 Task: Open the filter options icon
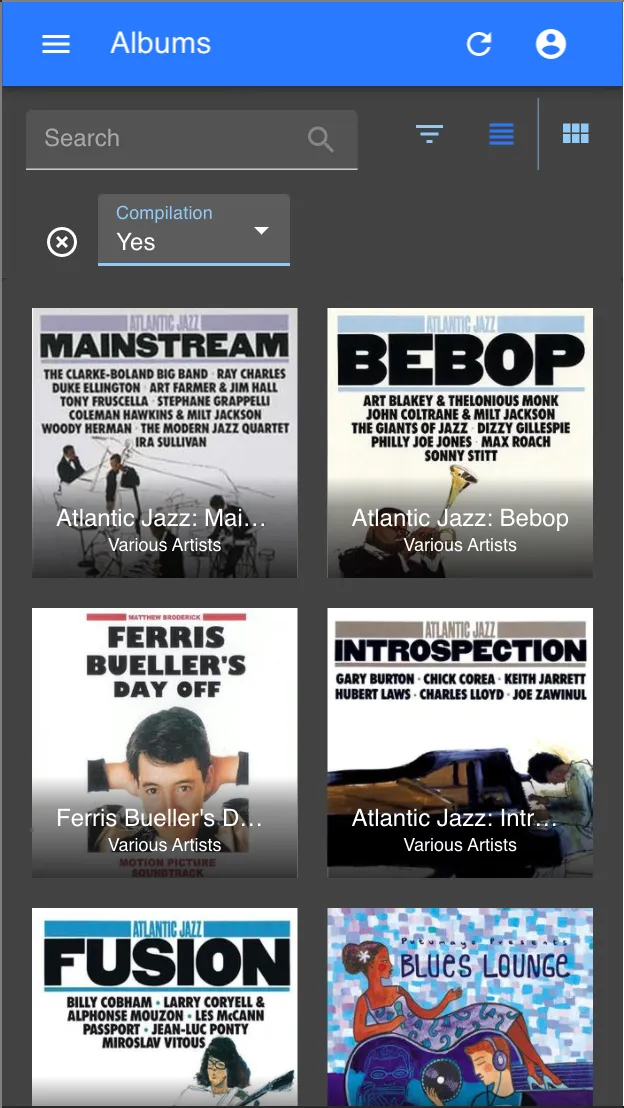429,134
